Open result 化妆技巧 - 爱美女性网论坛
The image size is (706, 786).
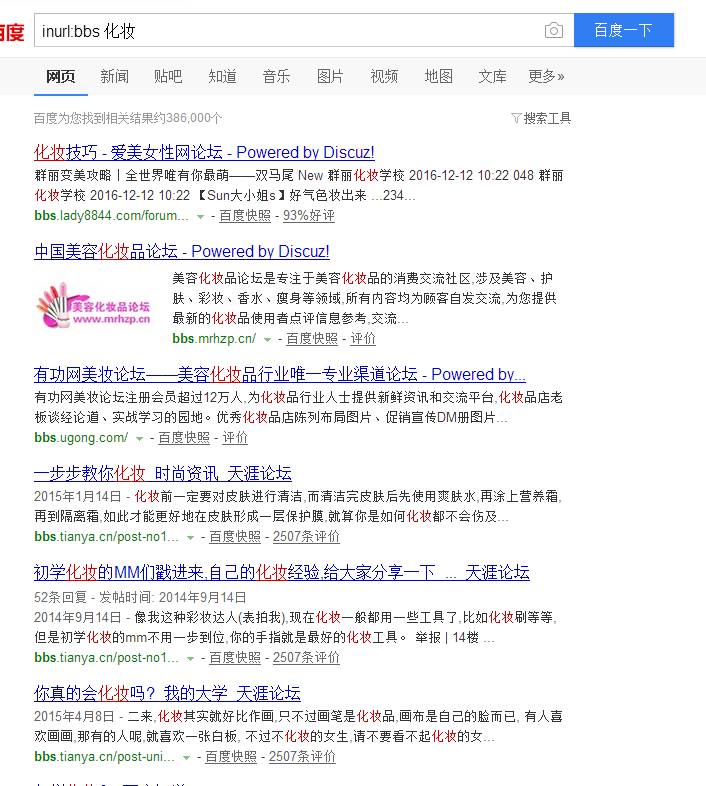coord(204,152)
